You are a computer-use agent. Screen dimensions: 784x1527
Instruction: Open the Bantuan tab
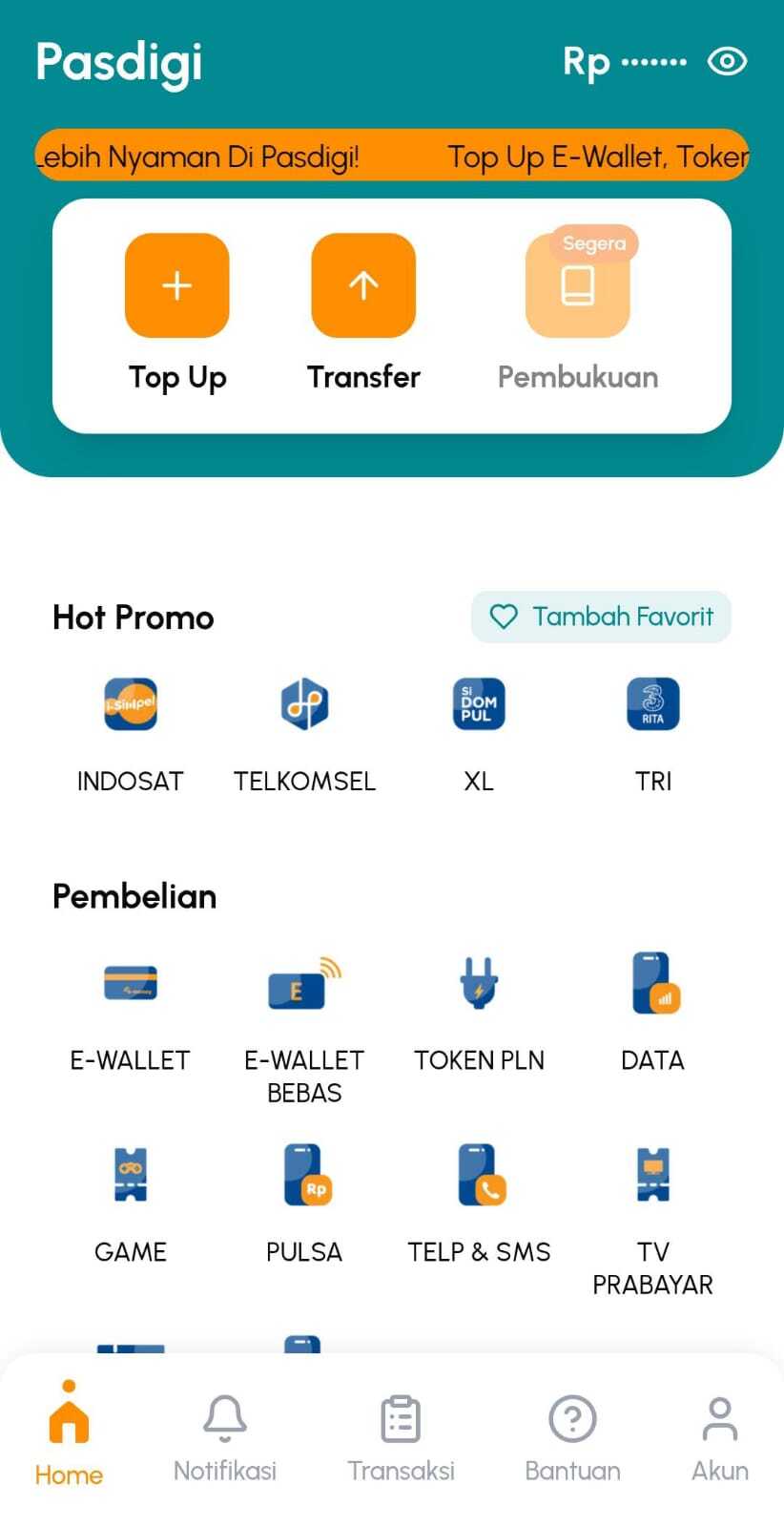(x=572, y=1436)
